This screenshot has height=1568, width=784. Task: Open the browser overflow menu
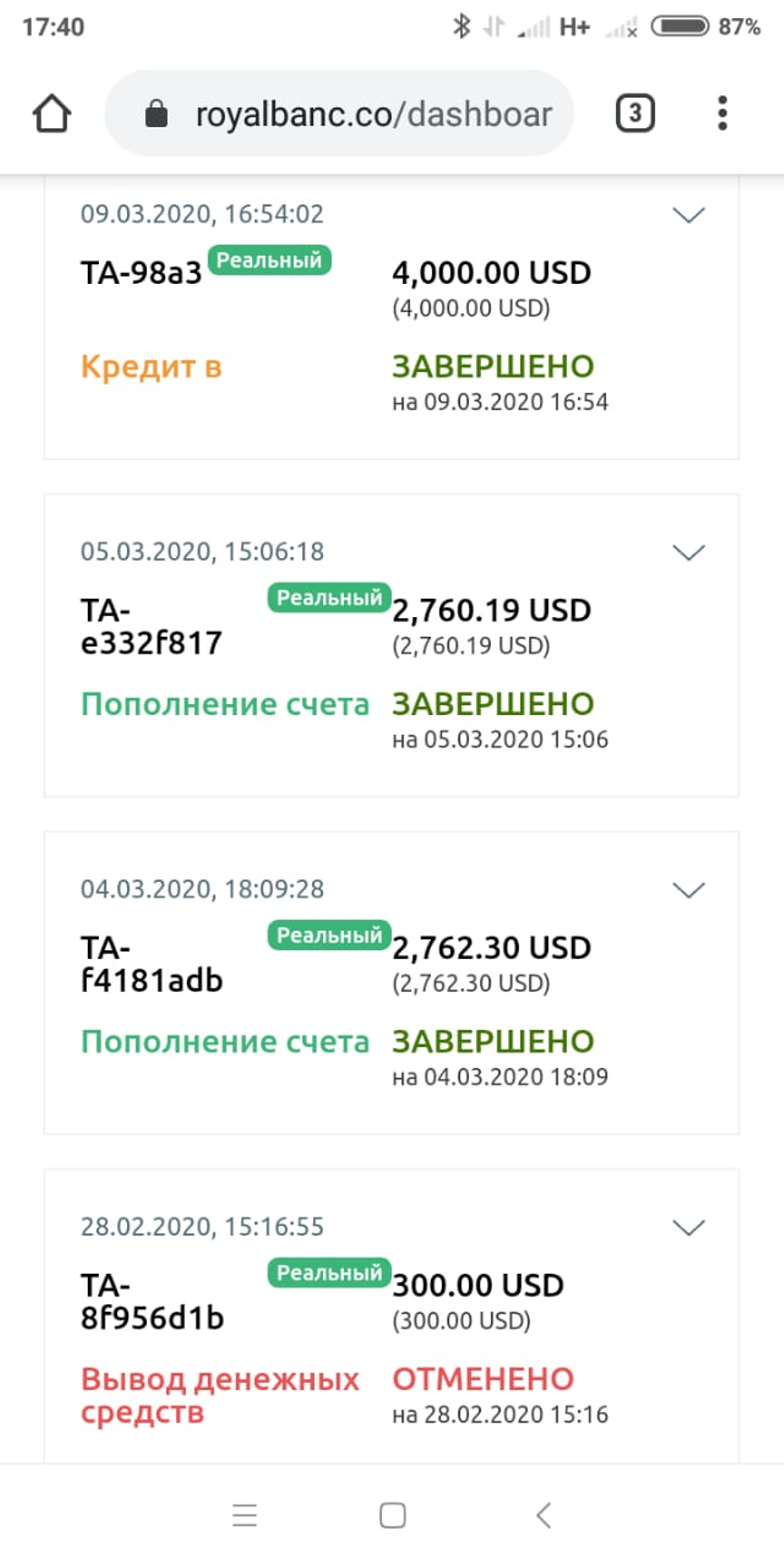pyautogui.click(x=723, y=113)
